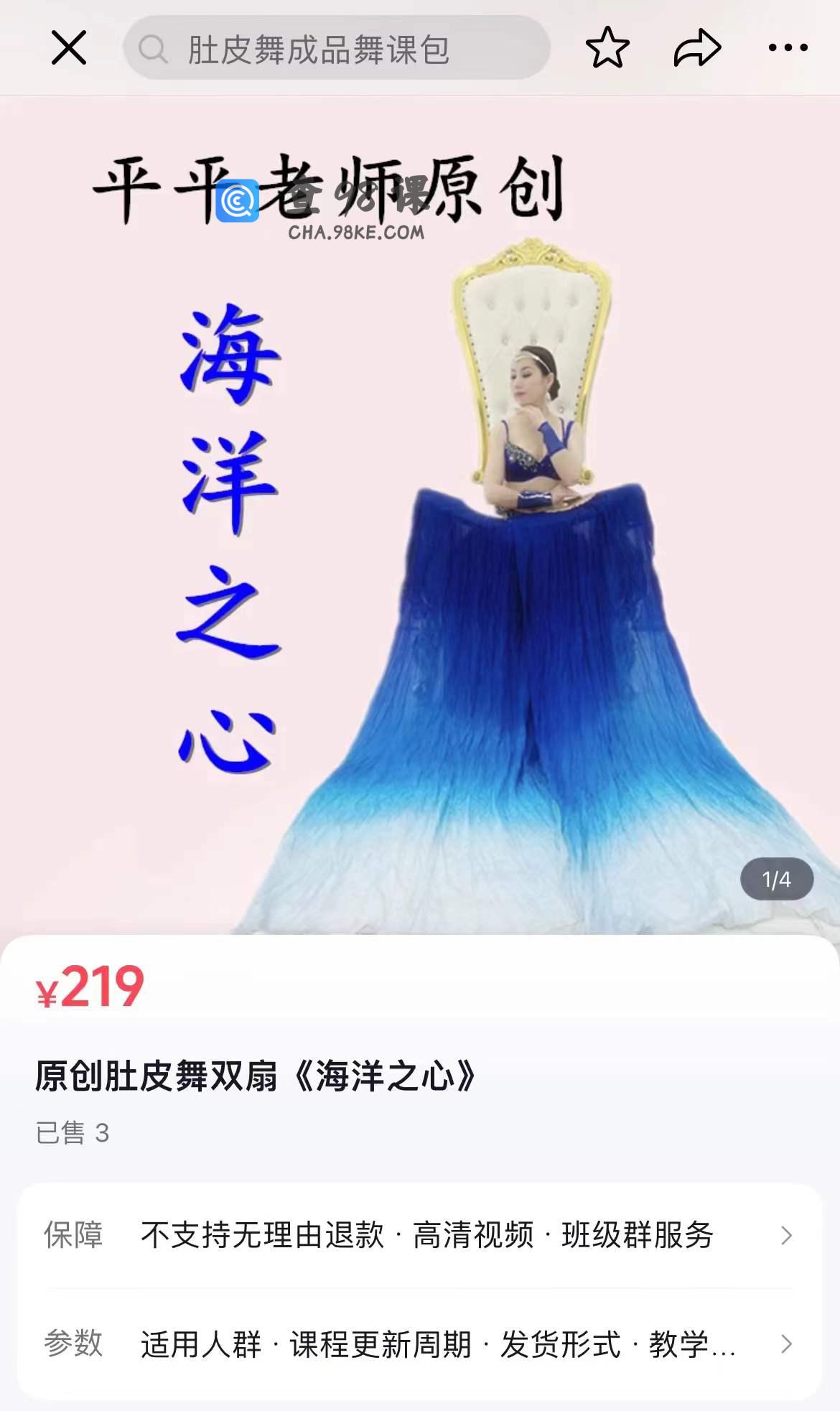Close the product page with the X

(69, 48)
